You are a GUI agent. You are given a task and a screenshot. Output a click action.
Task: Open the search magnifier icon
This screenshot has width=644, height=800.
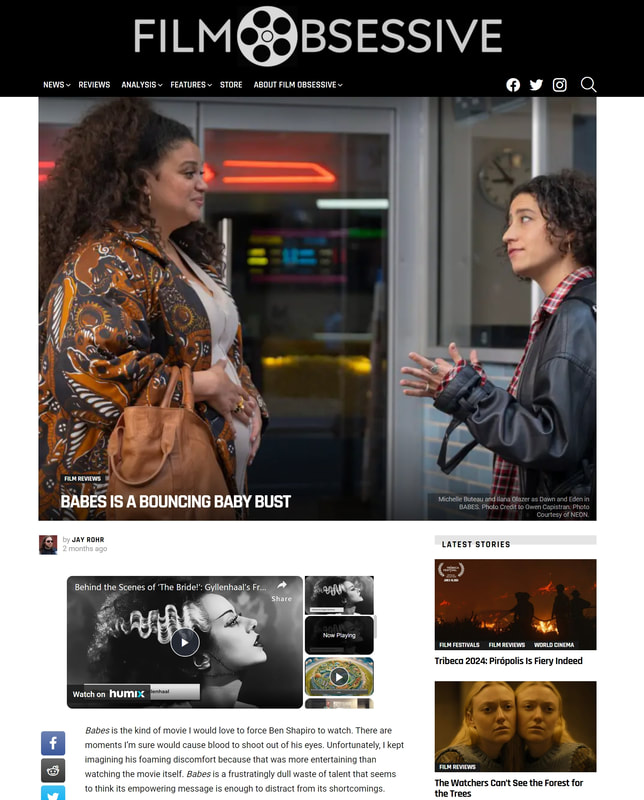point(588,85)
